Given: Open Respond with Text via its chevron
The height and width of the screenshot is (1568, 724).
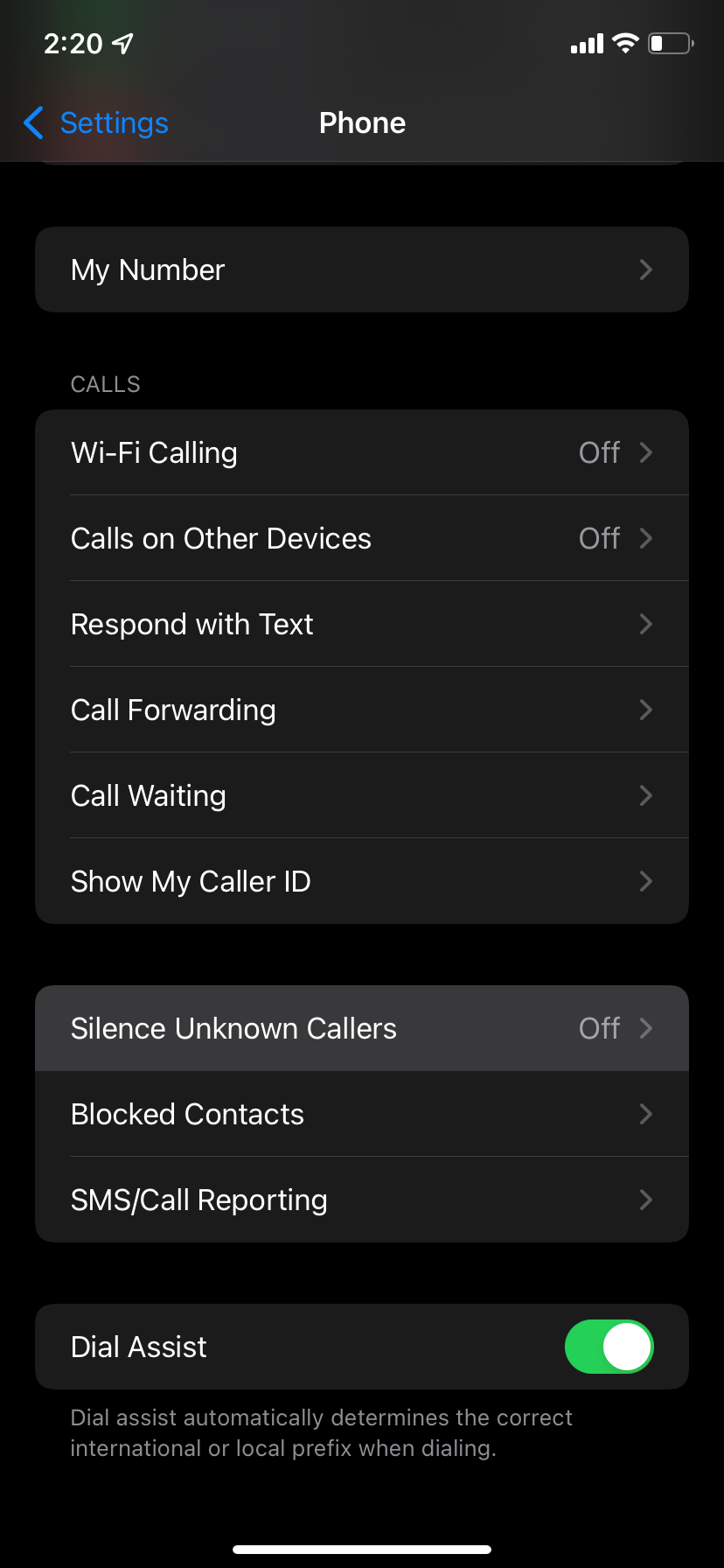Looking at the screenshot, I should [x=646, y=624].
